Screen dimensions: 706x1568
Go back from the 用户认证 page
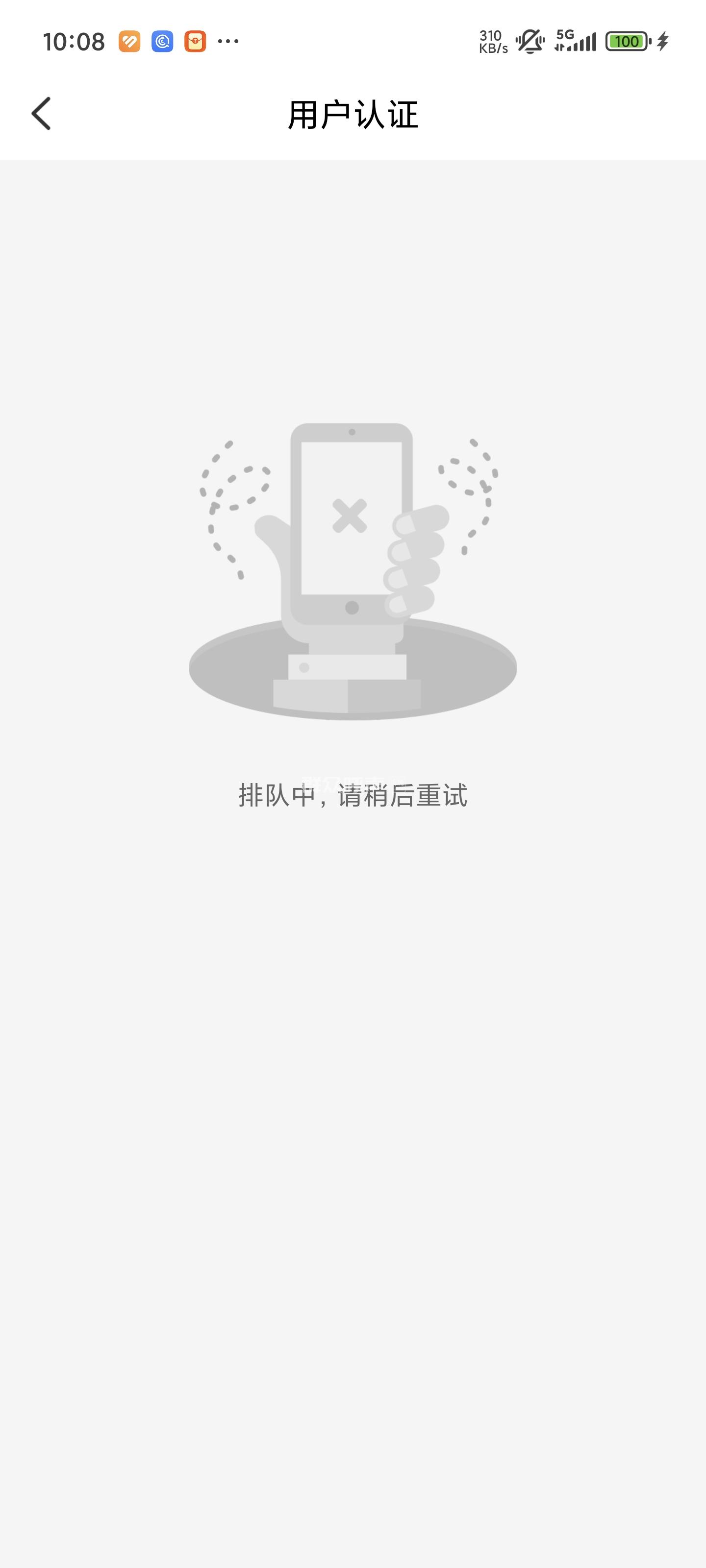[x=41, y=114]
